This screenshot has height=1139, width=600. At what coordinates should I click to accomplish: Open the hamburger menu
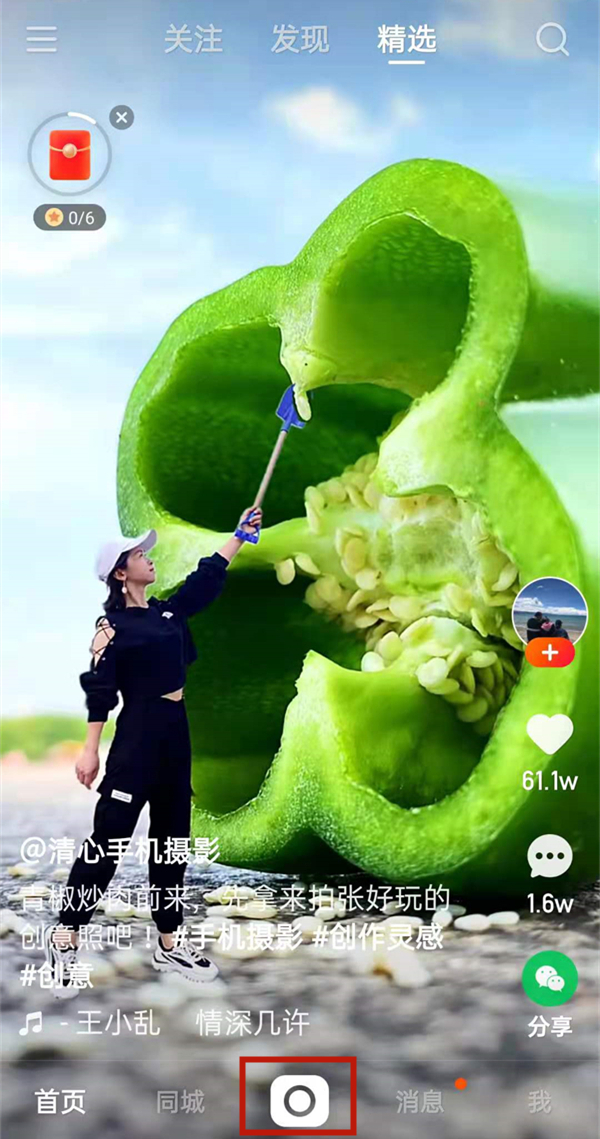(41, 39)
